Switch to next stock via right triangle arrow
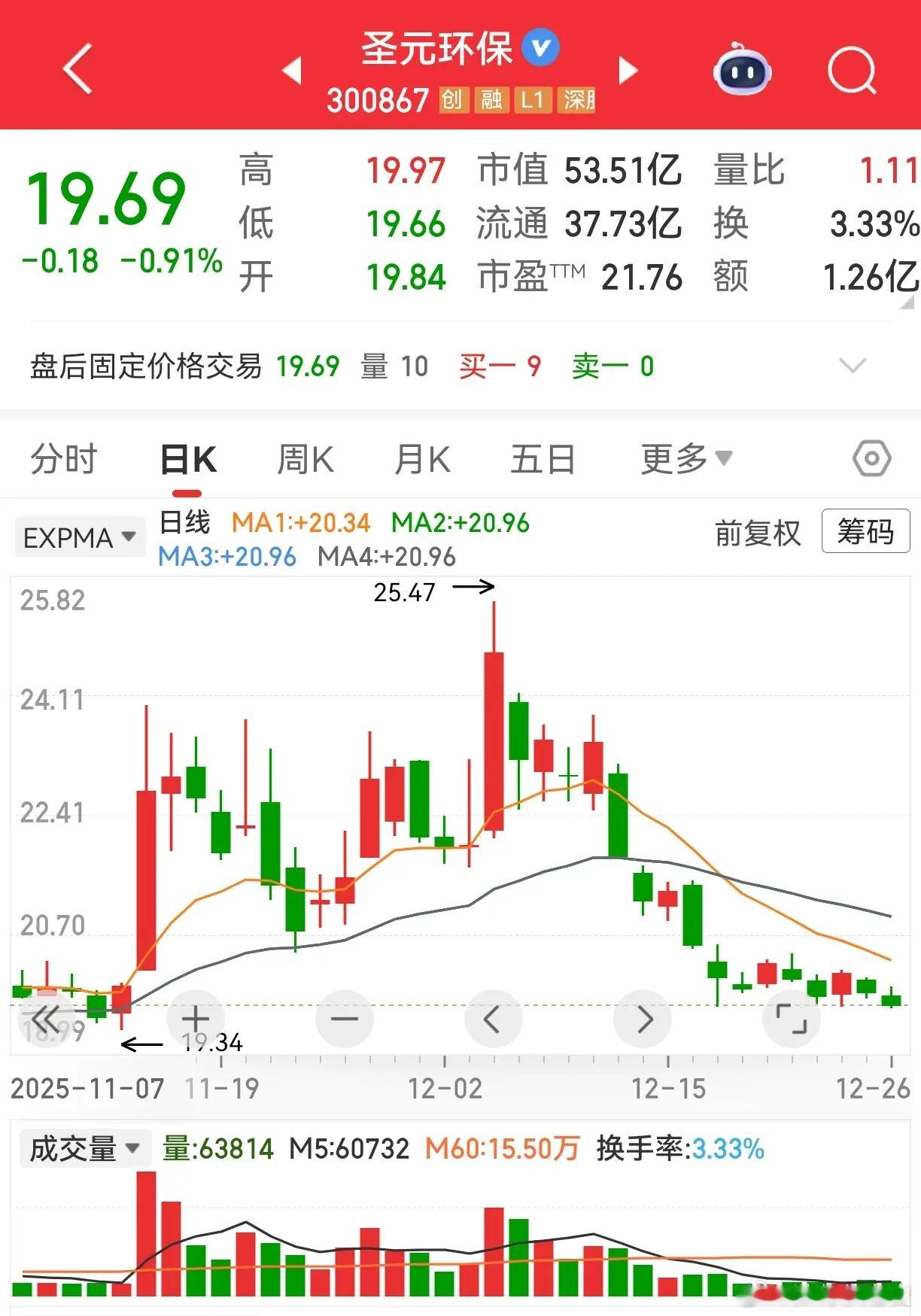 (x=628, y=69)
